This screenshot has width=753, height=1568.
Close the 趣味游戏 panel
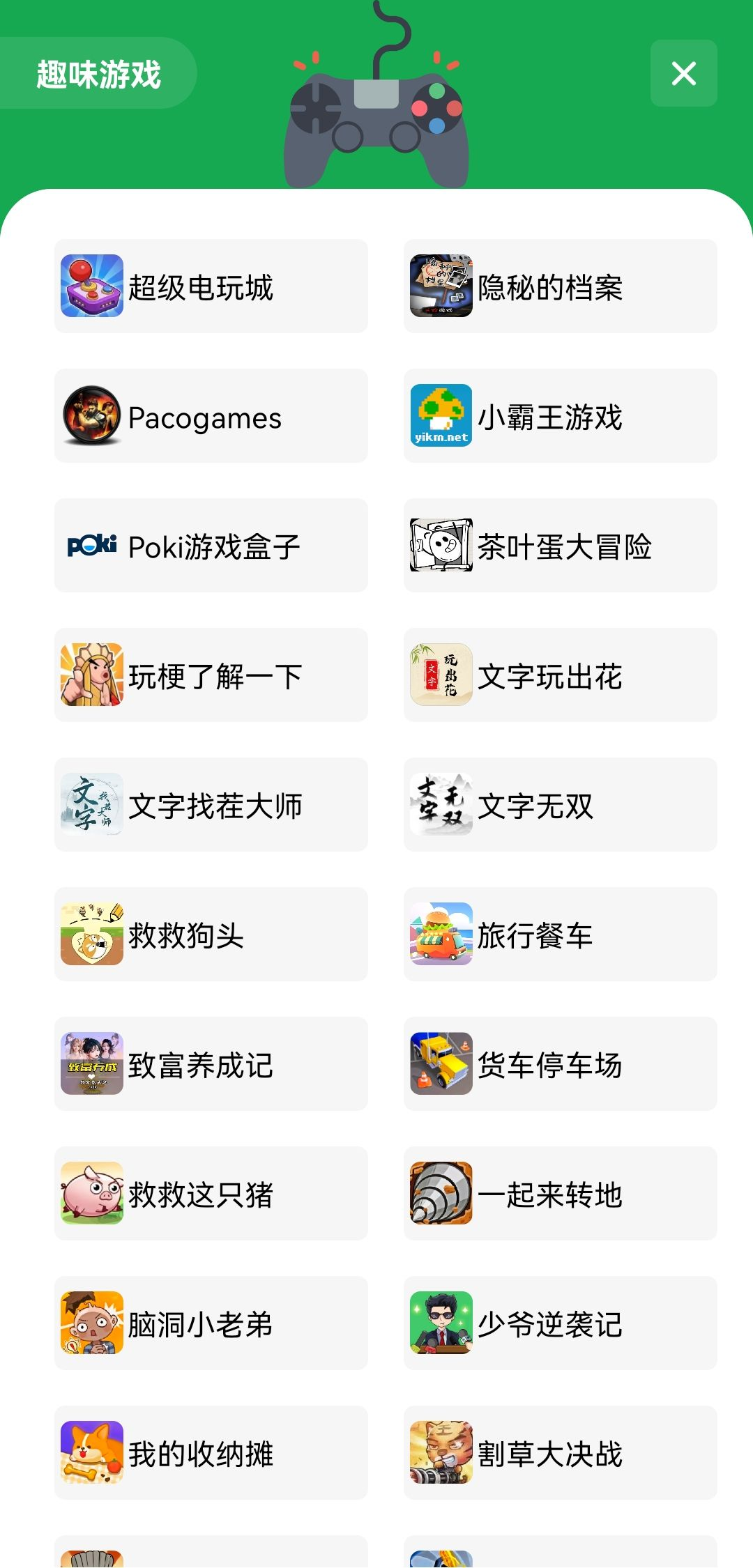[x=683, y=73]
